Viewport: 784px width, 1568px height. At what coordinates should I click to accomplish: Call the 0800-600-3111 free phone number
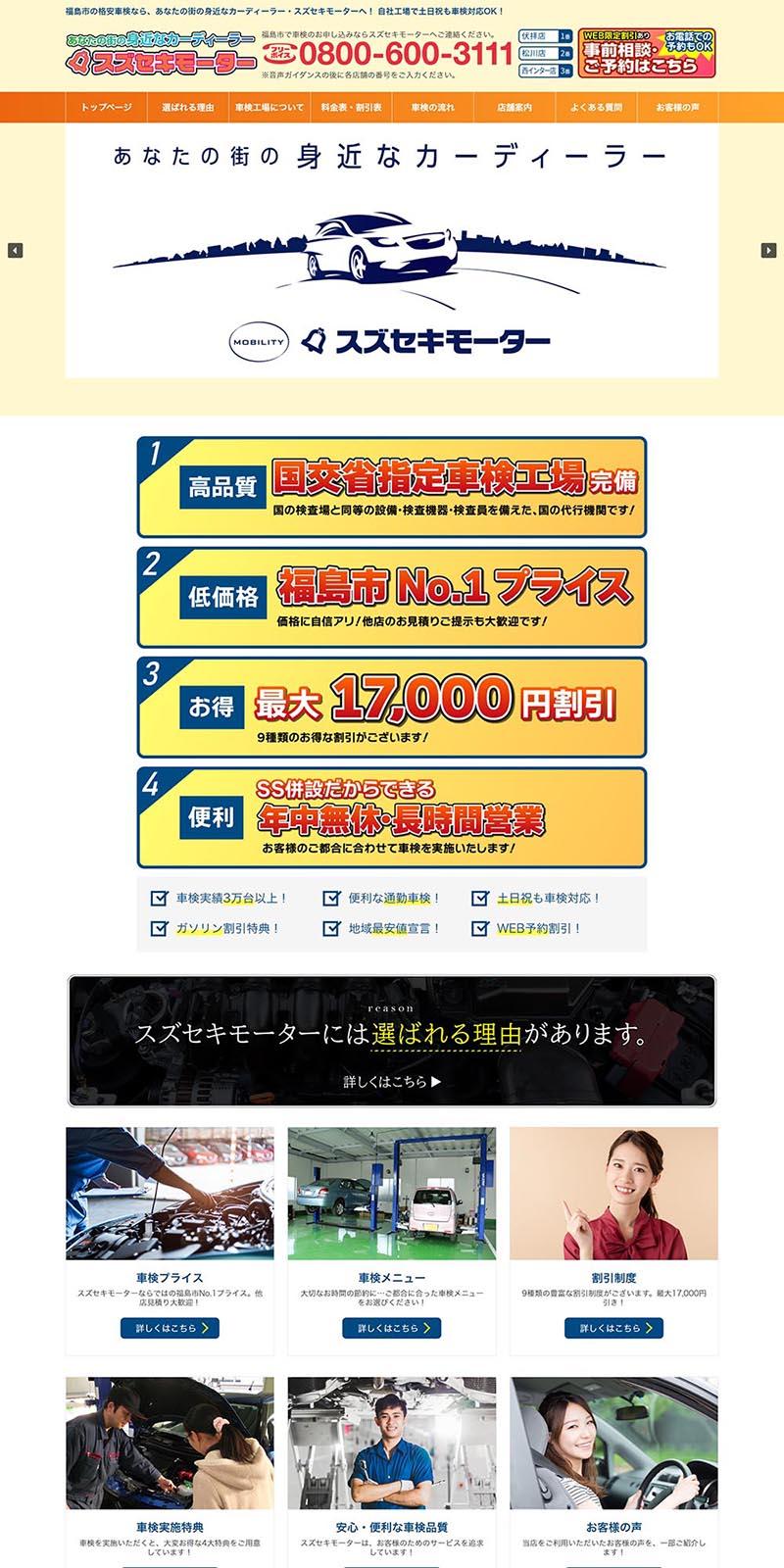tap(406, 53)
